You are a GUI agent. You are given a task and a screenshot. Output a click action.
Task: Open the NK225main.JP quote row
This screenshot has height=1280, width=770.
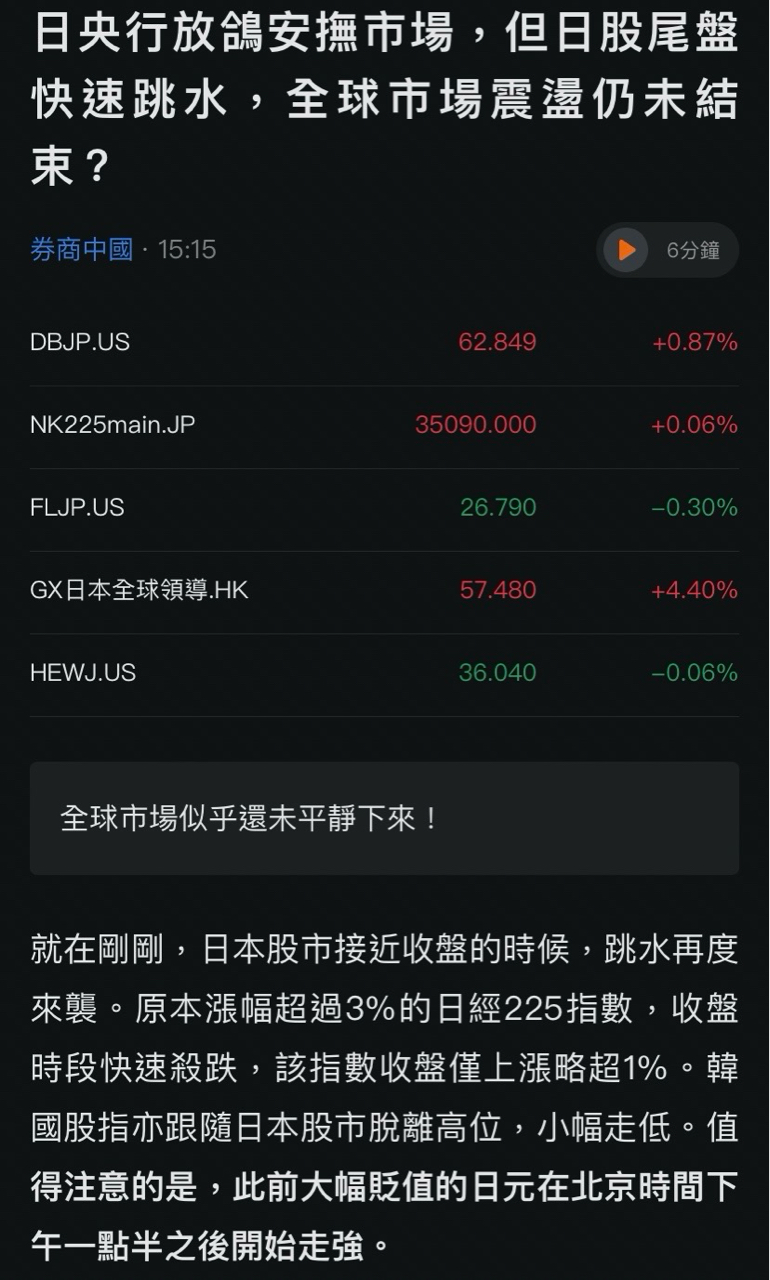384,426
